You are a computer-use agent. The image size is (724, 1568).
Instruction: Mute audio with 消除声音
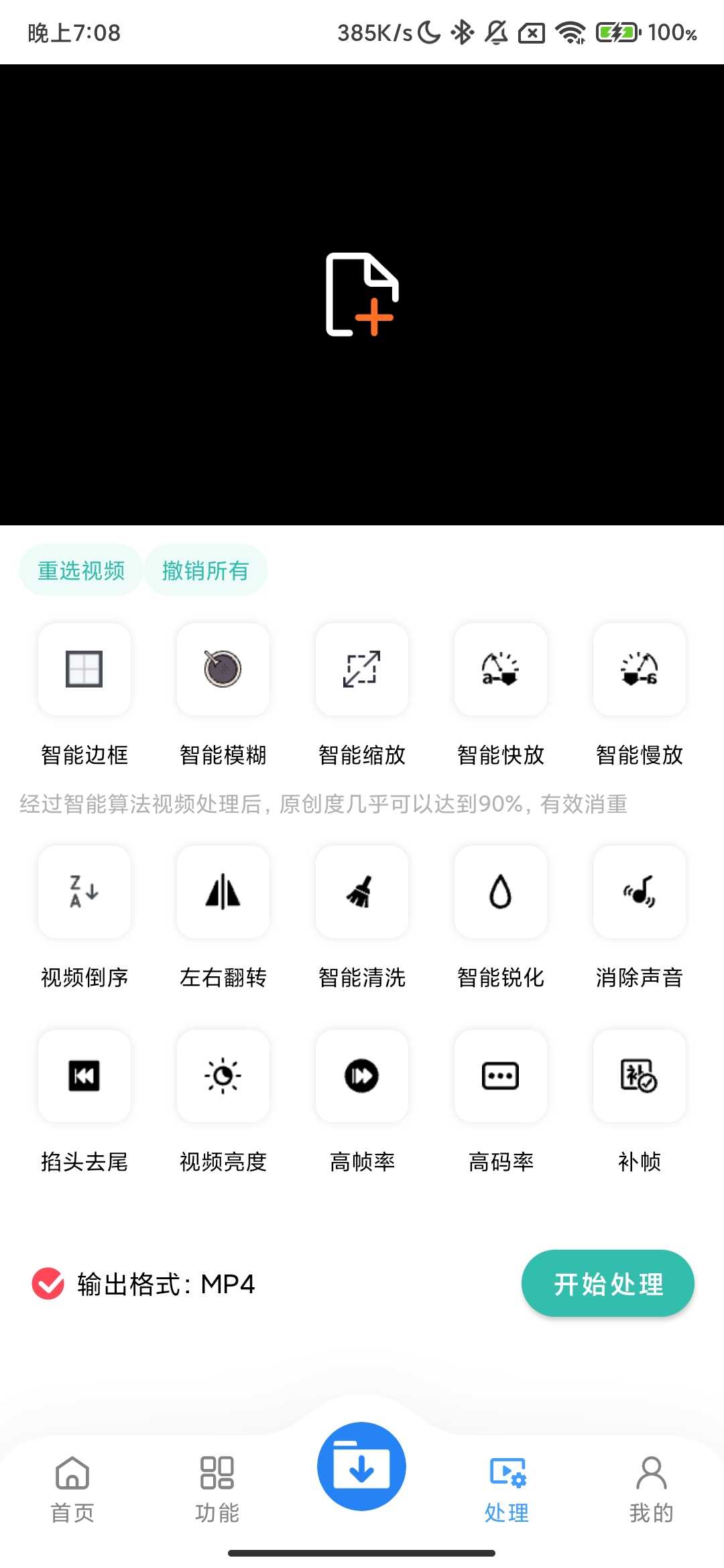(x=640, y=892)
